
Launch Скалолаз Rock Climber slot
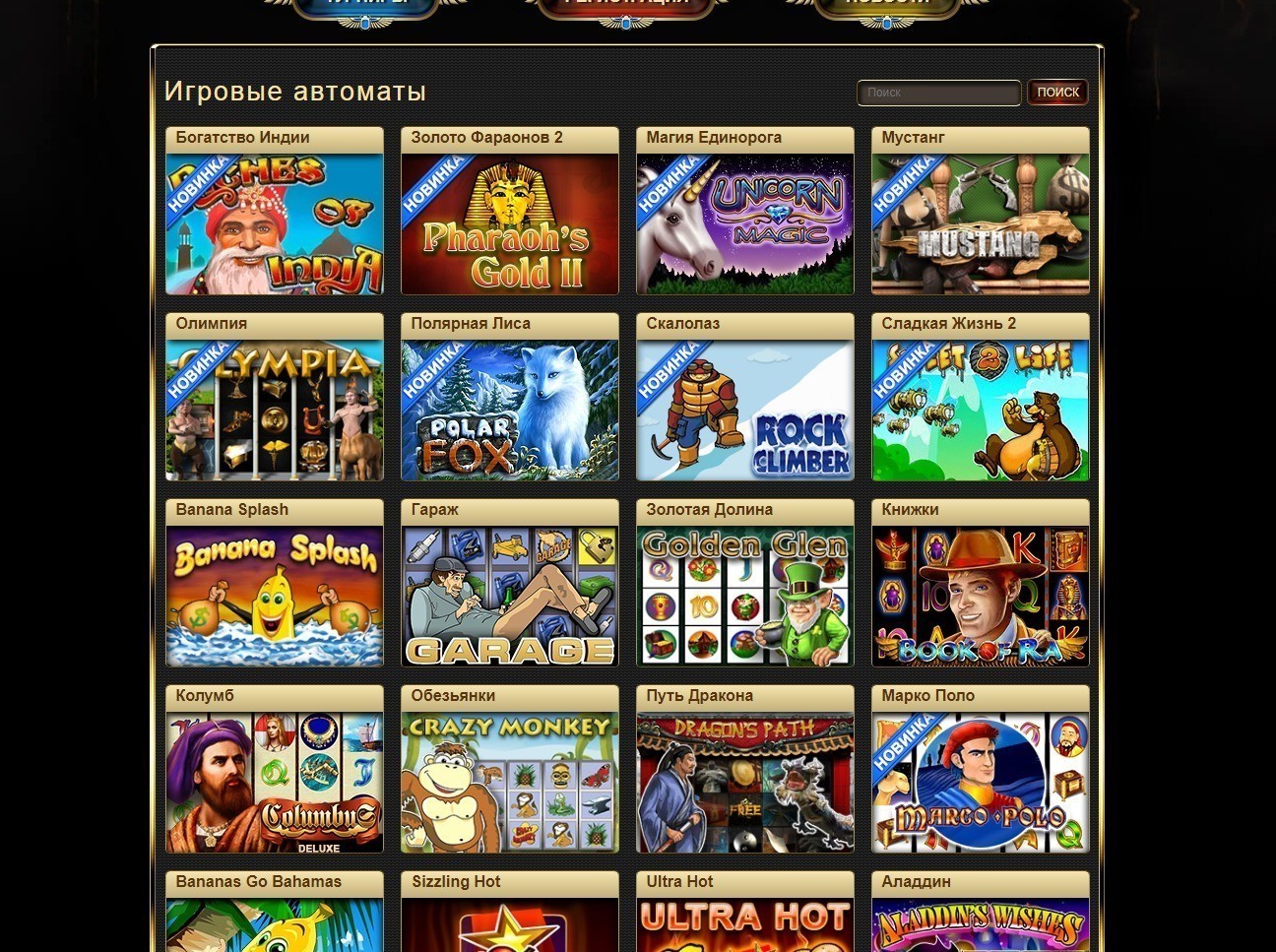tap(745, 411)
